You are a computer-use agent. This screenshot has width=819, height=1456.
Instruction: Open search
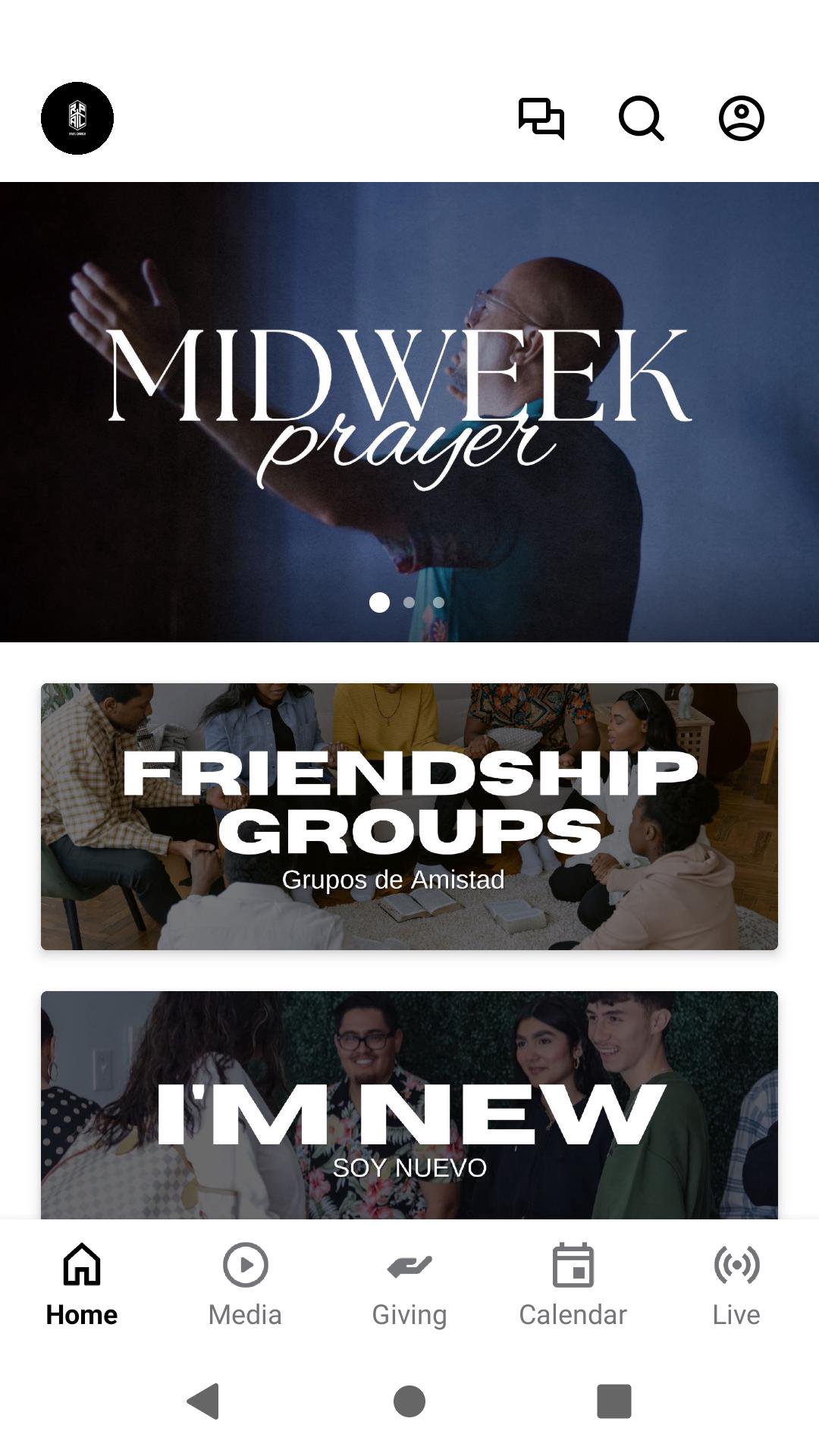(642, 118)
